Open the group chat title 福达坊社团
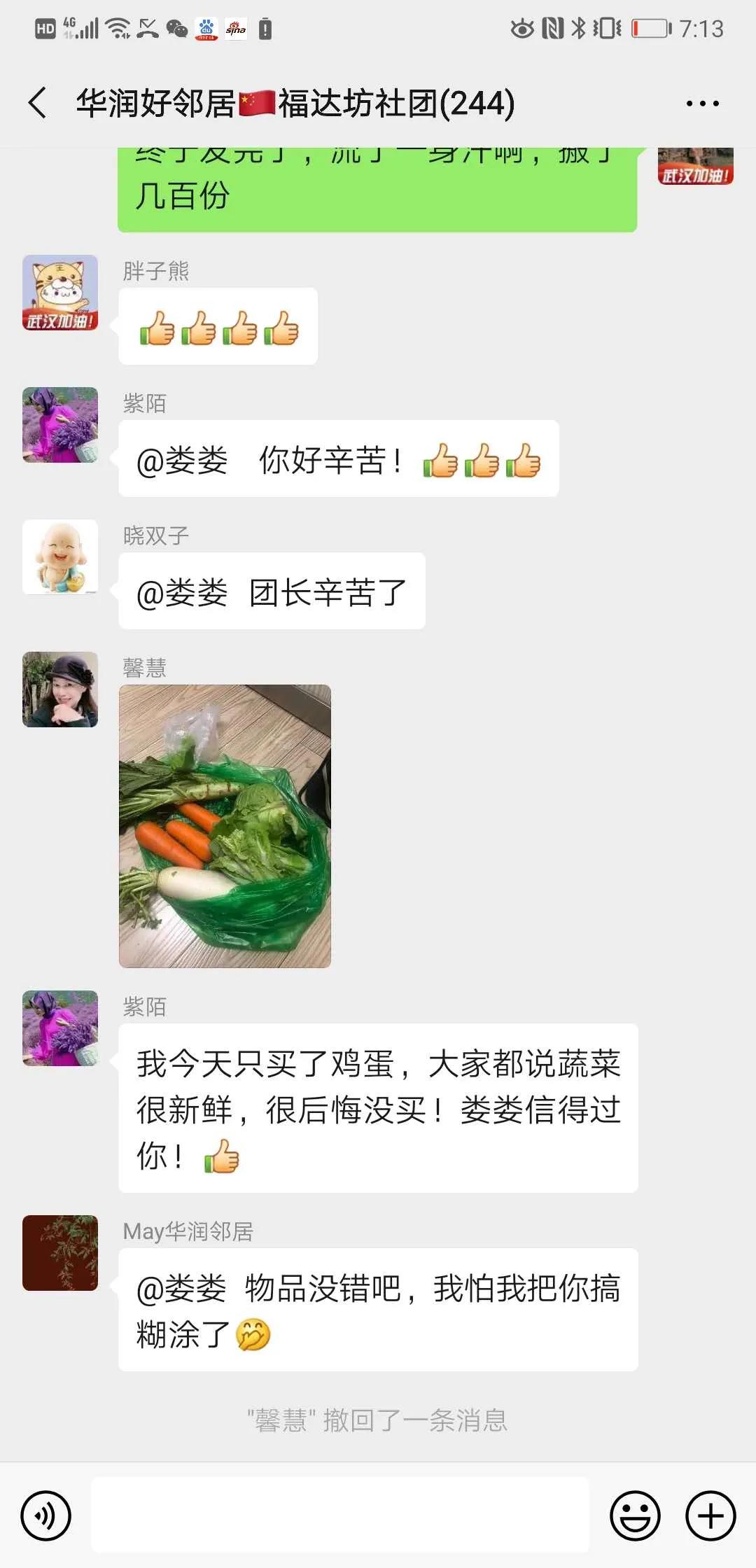 click(294, 102)
